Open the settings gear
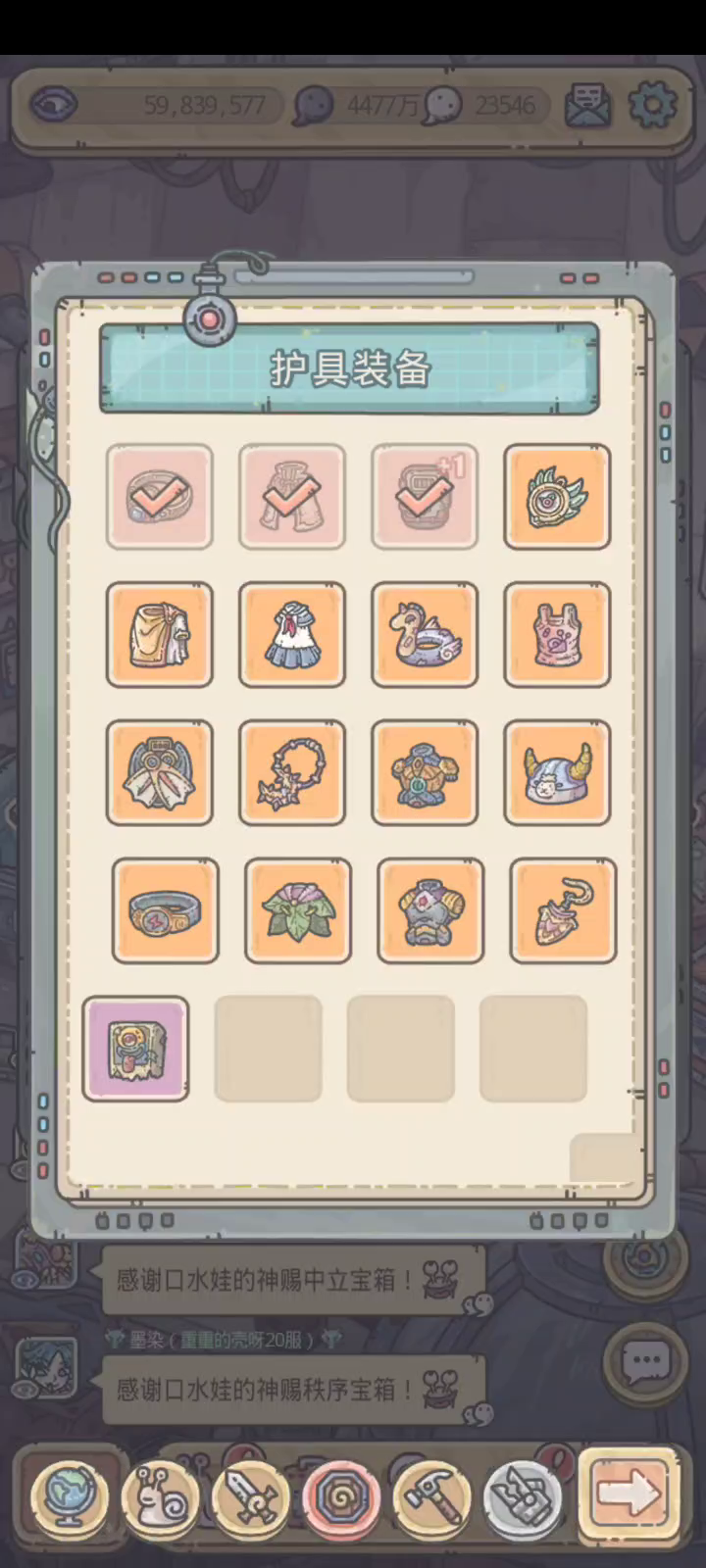Viewport: 706px width, 1568px height. (x=652, y=104)
